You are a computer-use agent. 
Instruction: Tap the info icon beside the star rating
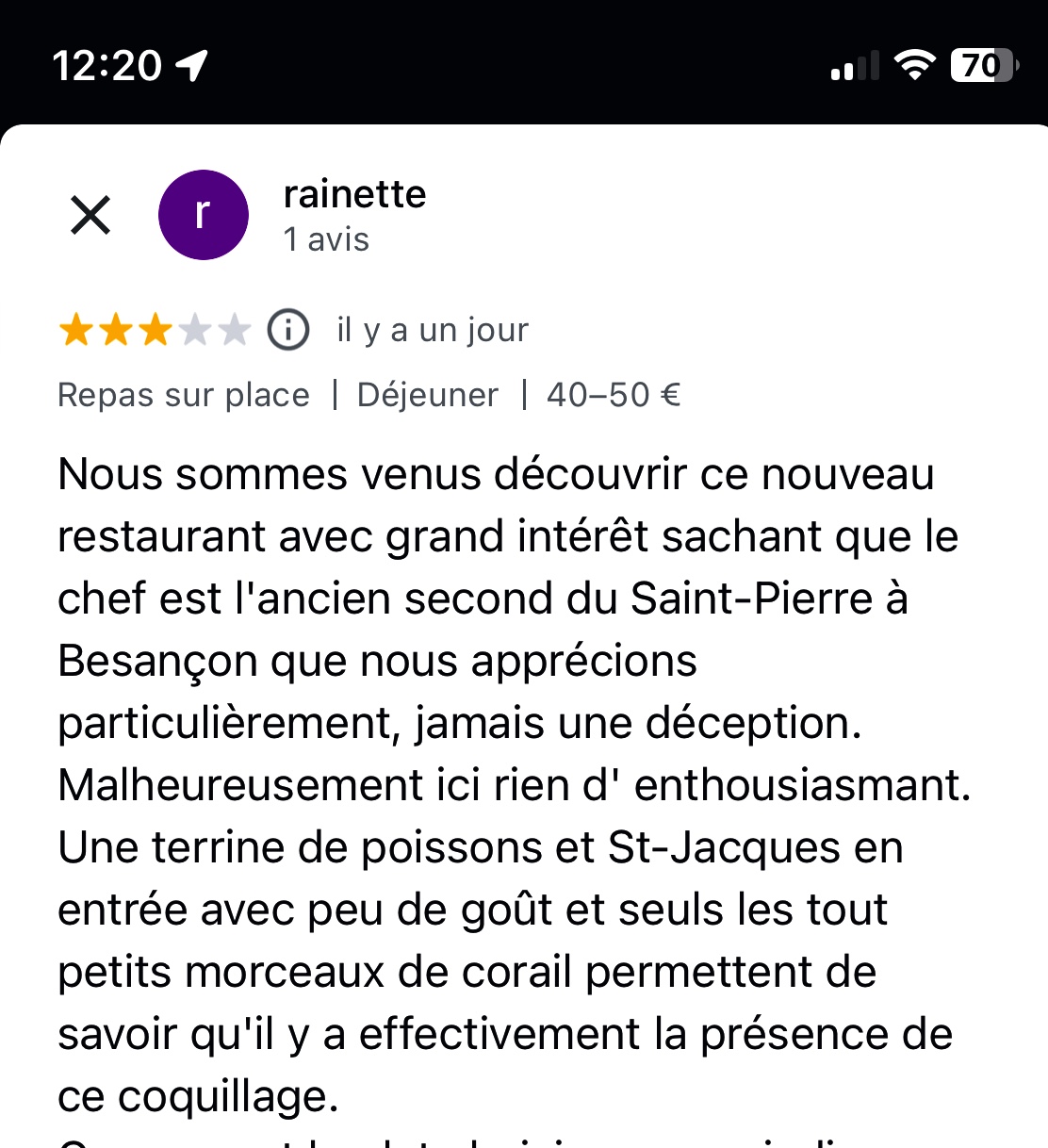pyautogui.click(x=288, y=330)
